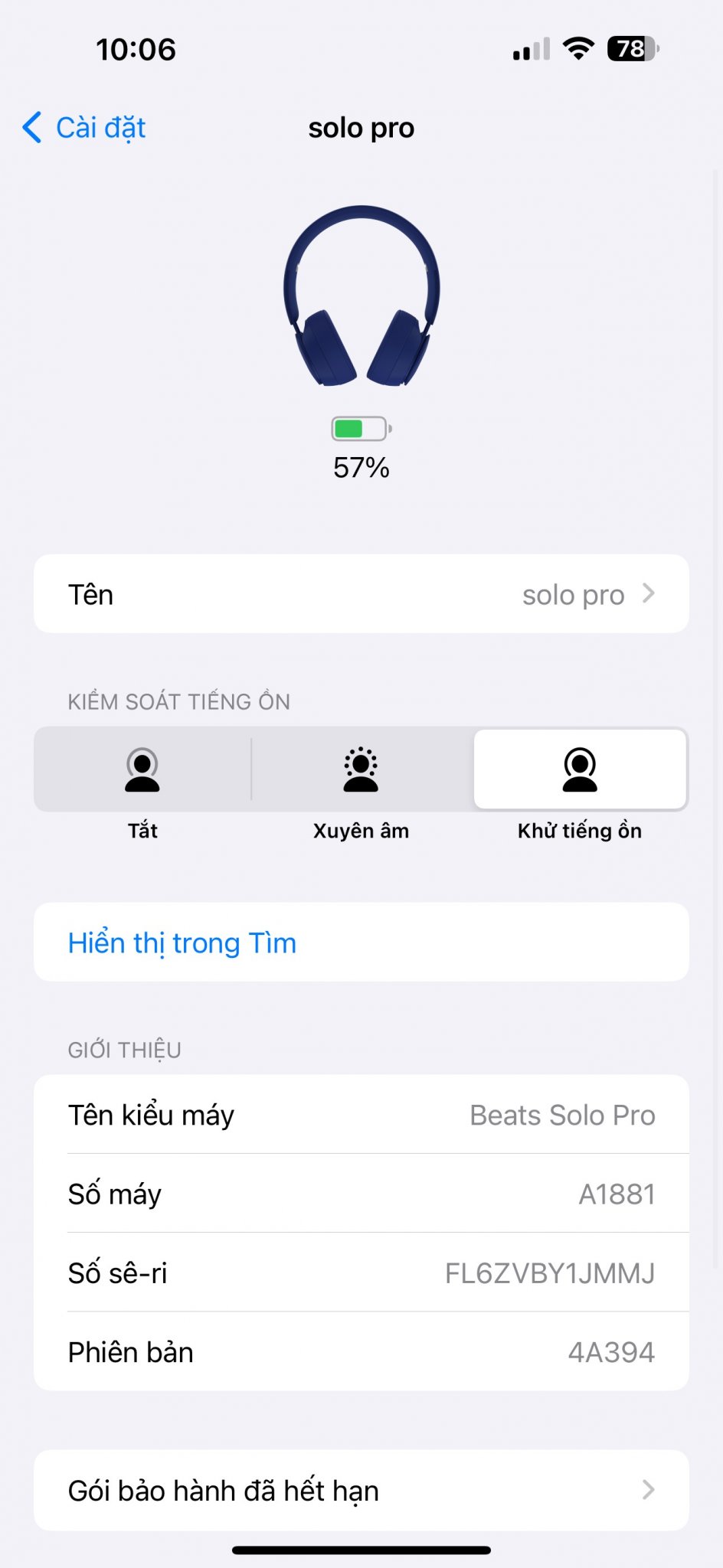Tap Hiển thị trong Tìm
Screen dimensions: 723x1568
point(182,942)
